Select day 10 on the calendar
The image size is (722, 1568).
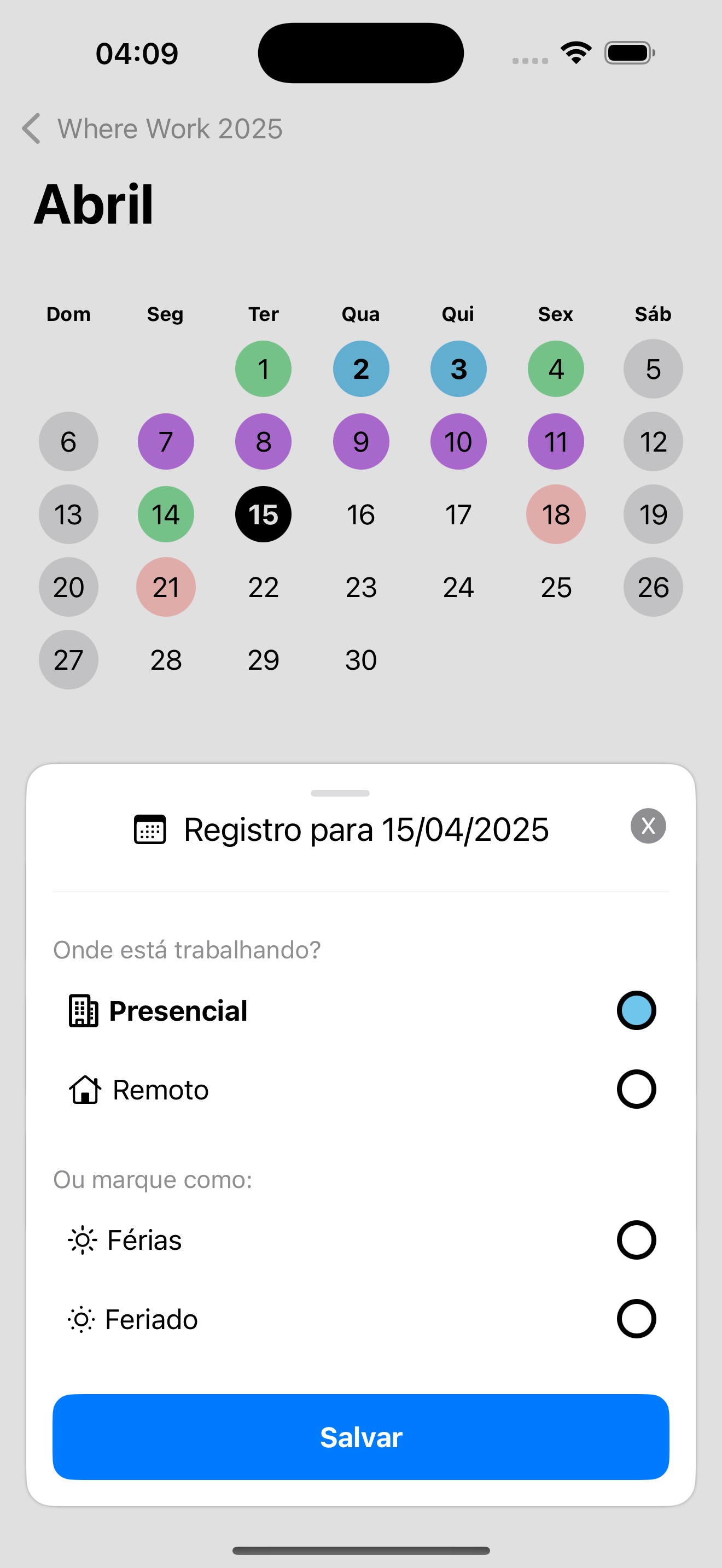(458, 441)
